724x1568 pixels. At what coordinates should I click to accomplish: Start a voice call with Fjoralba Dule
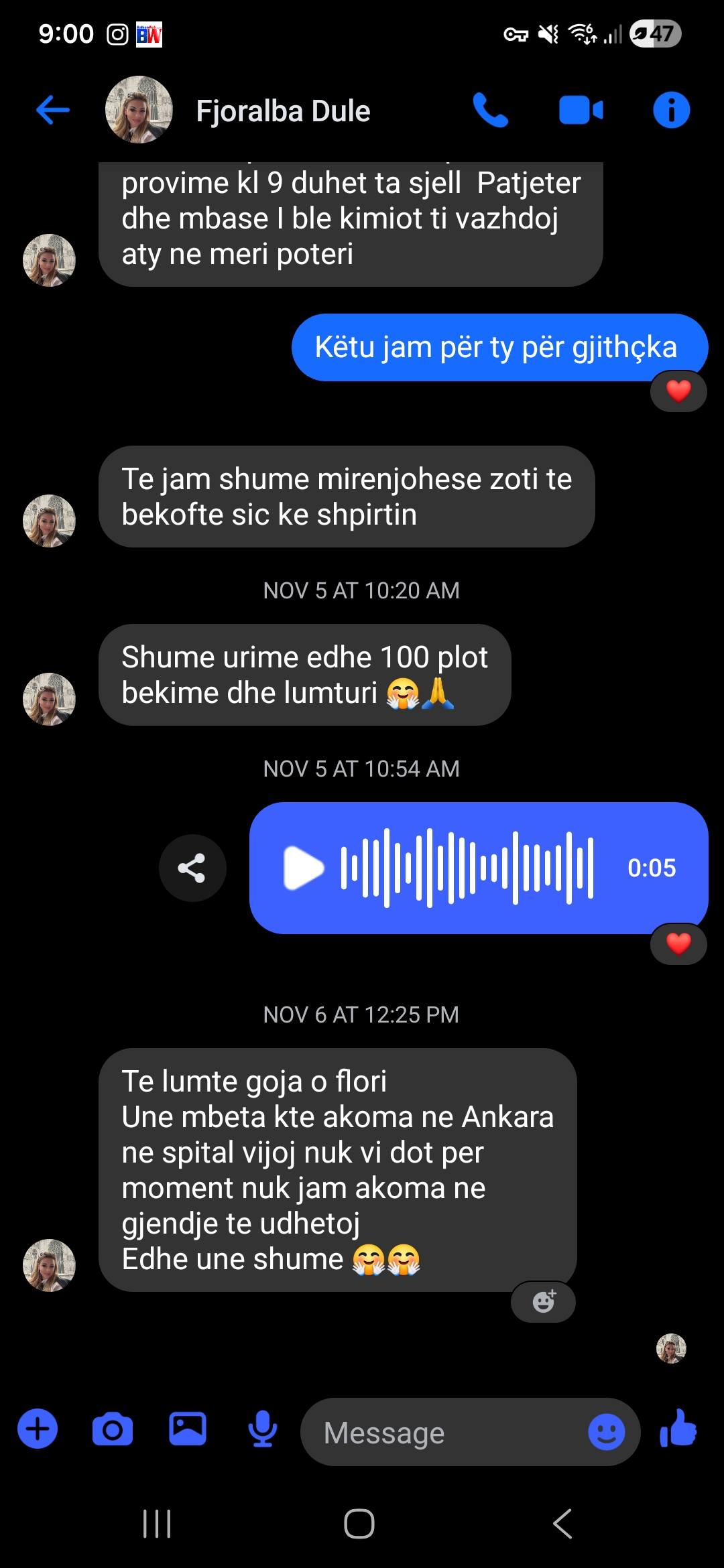(490, 110)
